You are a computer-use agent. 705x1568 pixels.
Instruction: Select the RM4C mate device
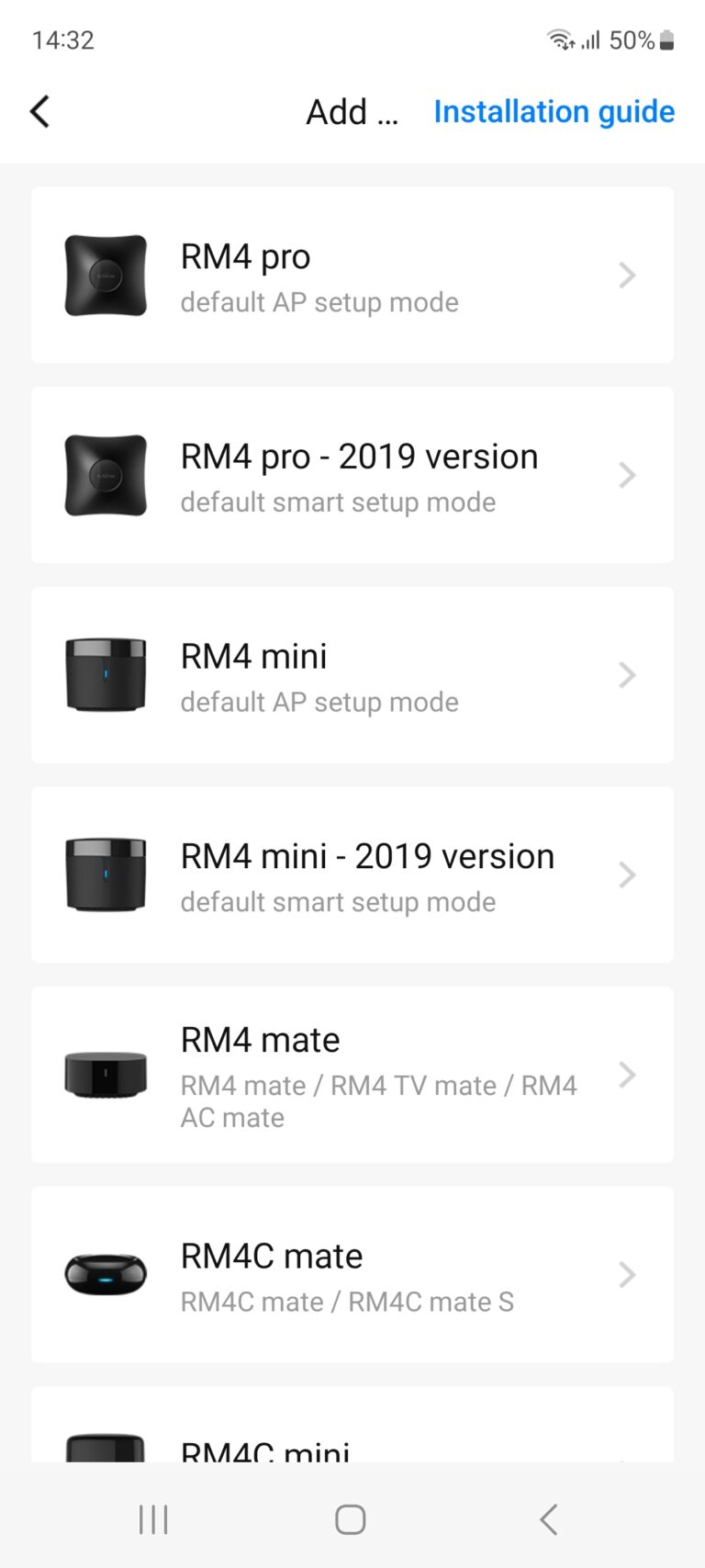[x=352, y=1275]
